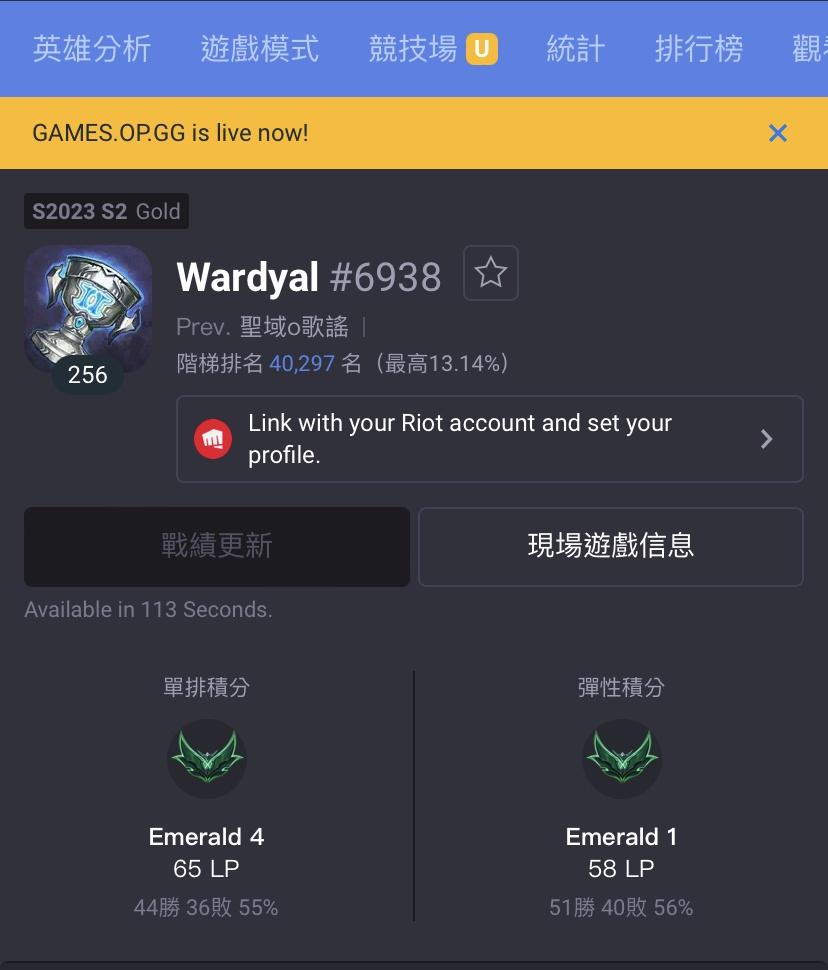This screenshot has width=828, height=970.
Task: Open the 競技場 tab
Action: pyautogui.click(x=413, y=49)
